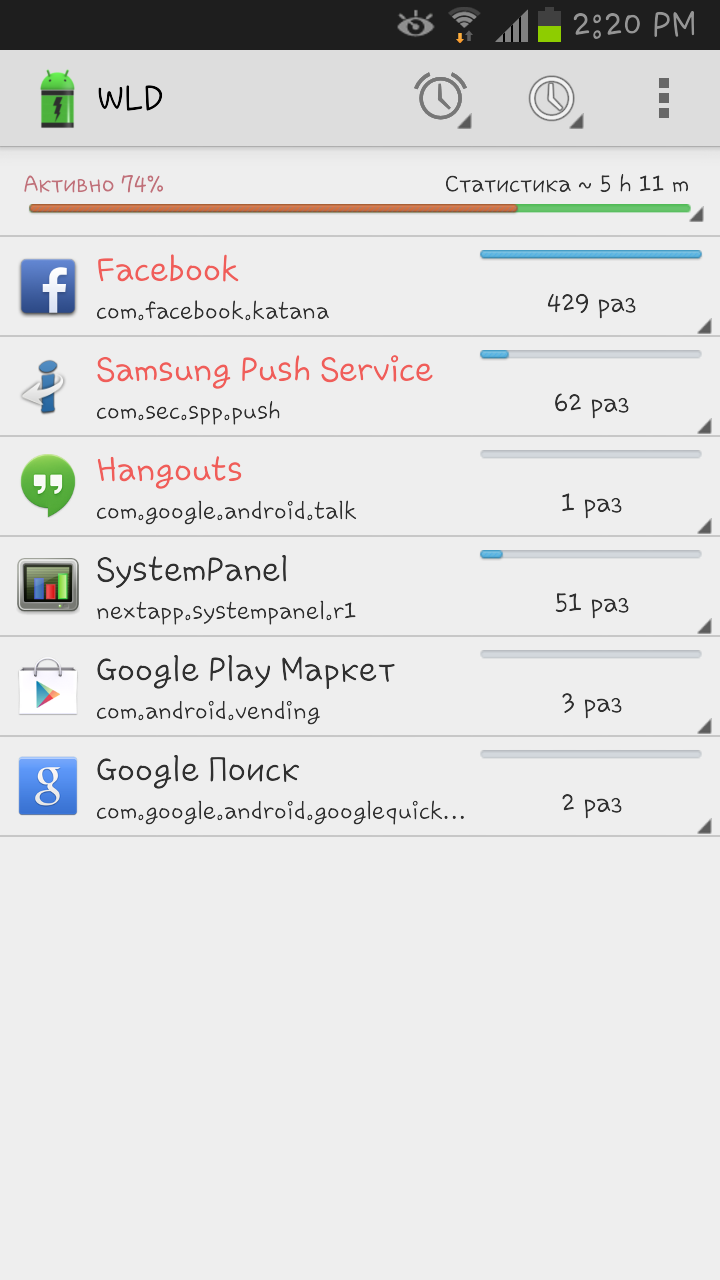Open the overflow menu
Screen dimensions: 720x1280
[663, 98]
